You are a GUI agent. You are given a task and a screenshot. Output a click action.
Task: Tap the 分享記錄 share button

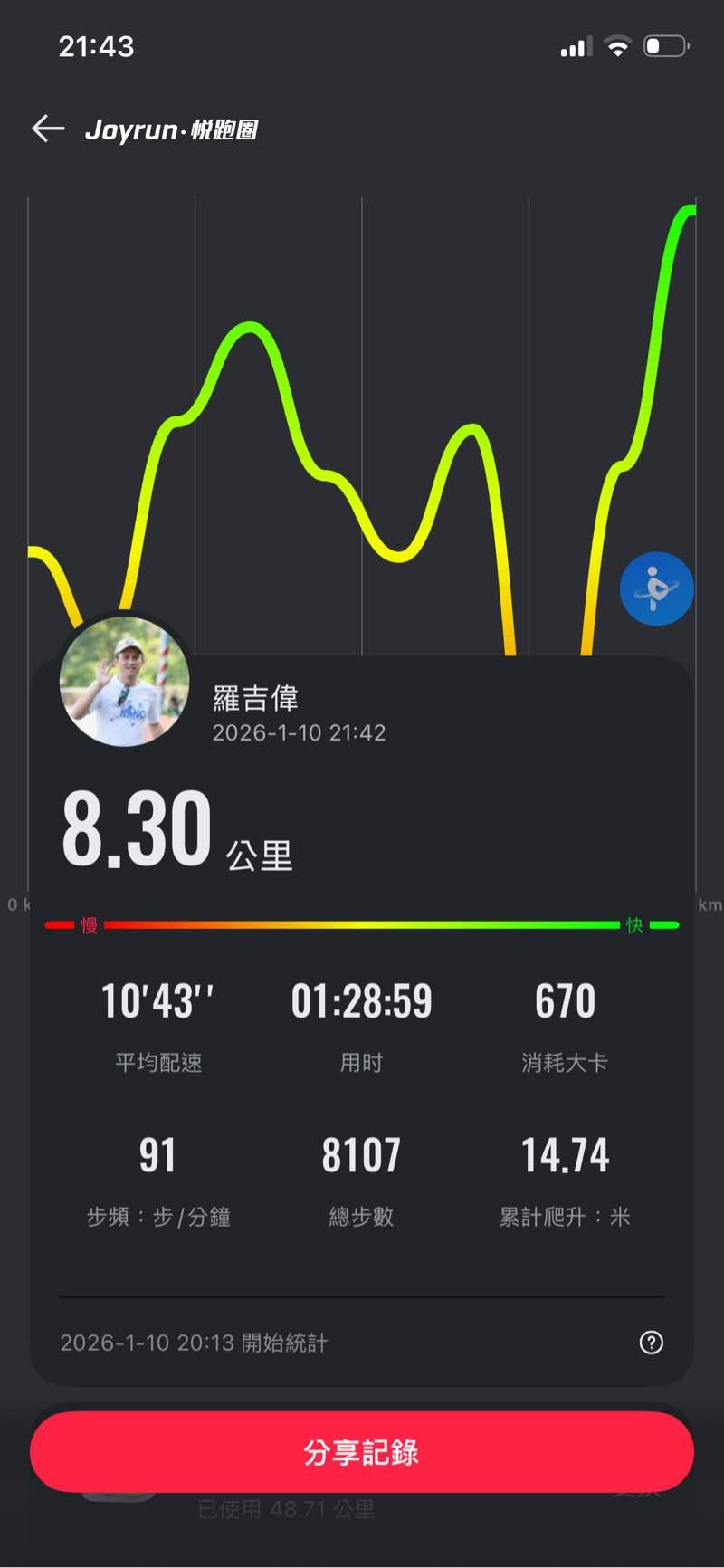[362, 1451]
